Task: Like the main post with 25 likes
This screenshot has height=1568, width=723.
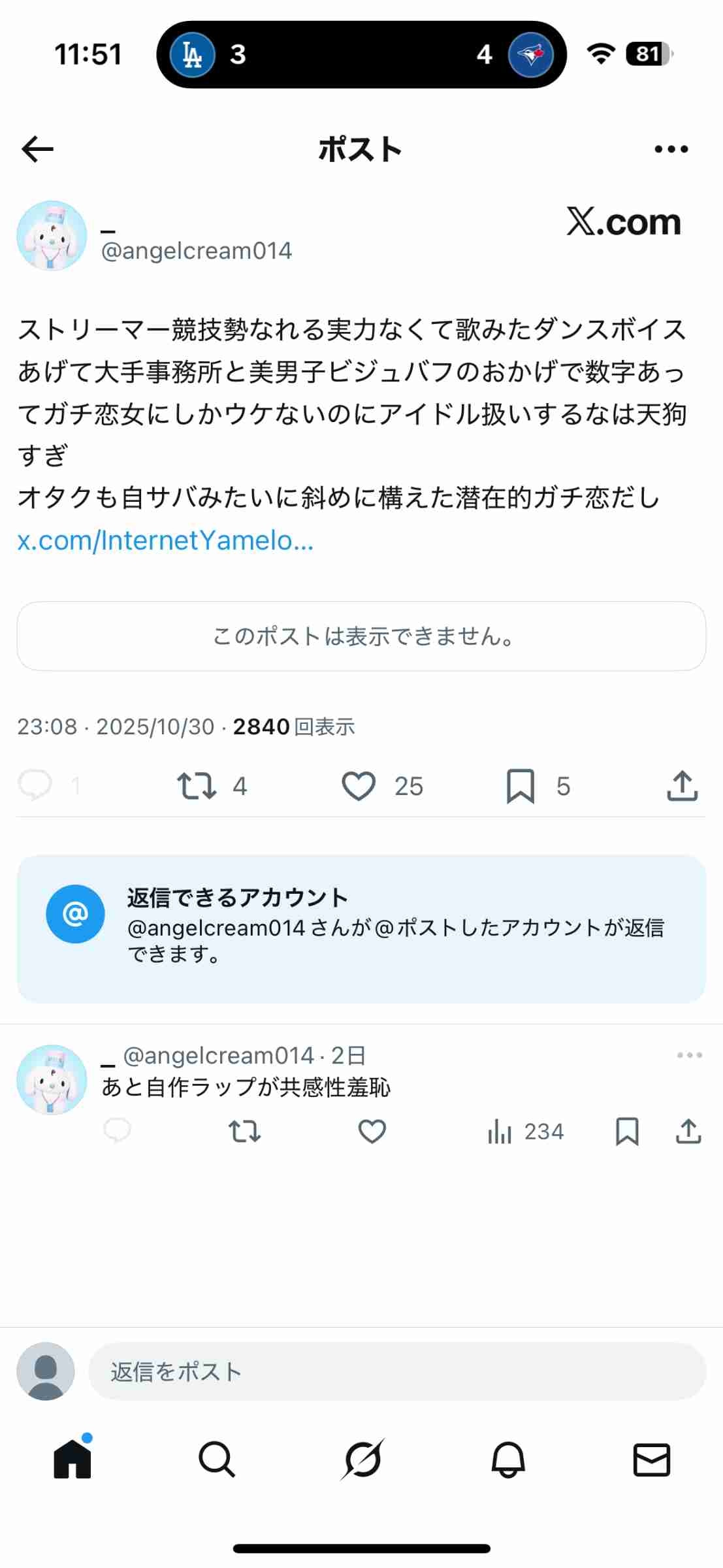Action: coord(359,786)
